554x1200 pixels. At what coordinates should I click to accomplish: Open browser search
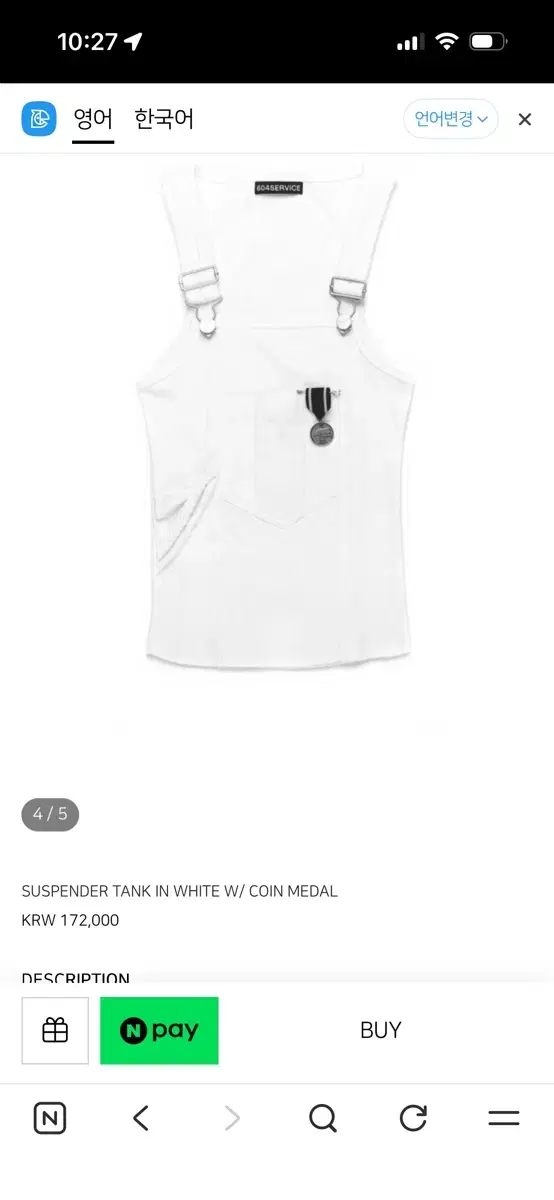click(323, 1118)
